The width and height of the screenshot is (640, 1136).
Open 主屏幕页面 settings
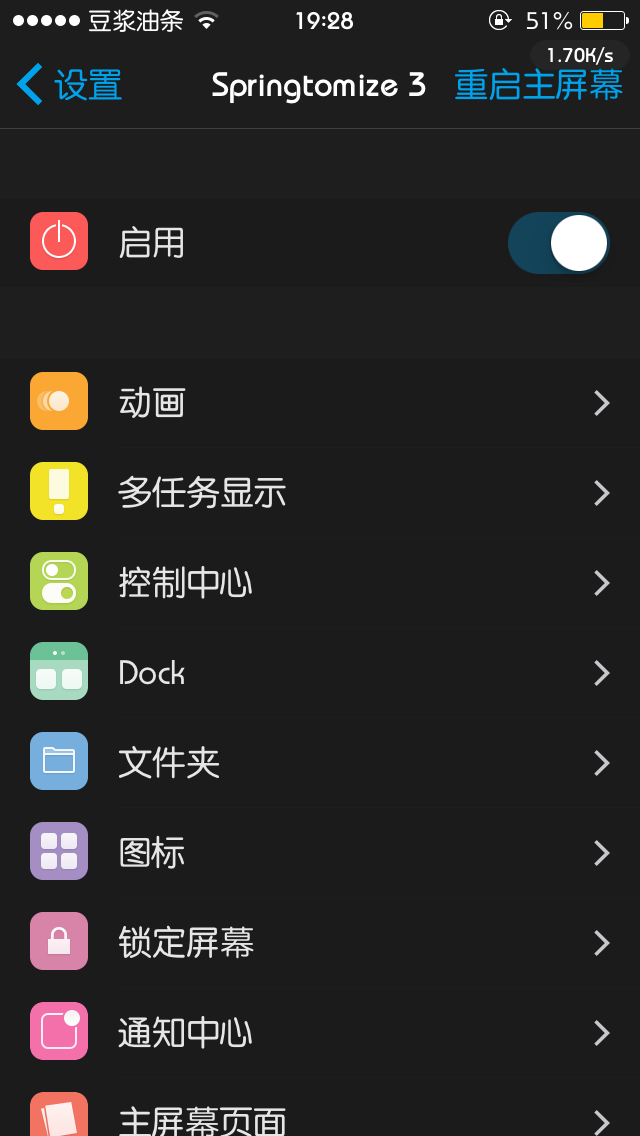point(320,1118)
